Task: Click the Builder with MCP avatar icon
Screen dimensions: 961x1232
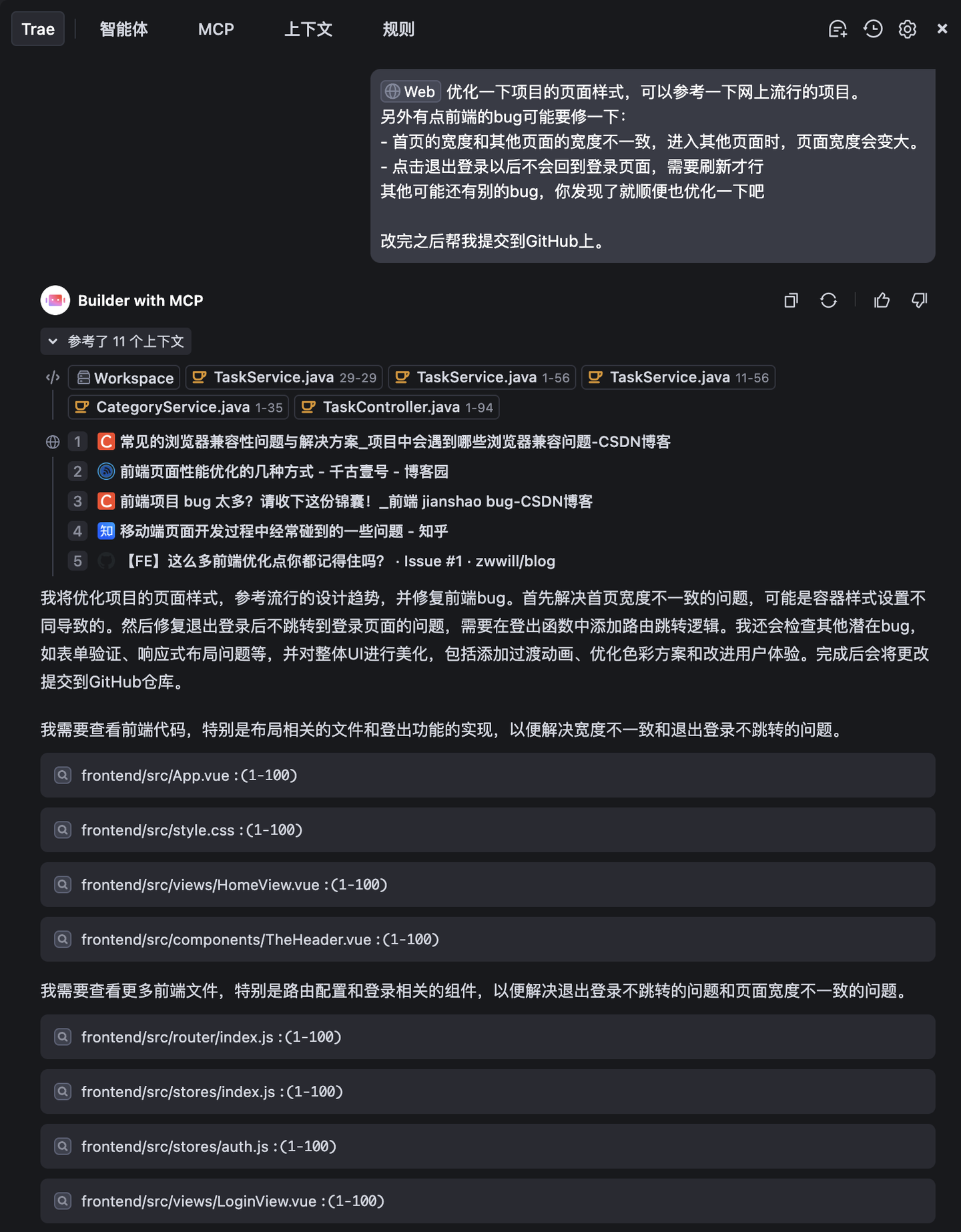Action: 55,300
